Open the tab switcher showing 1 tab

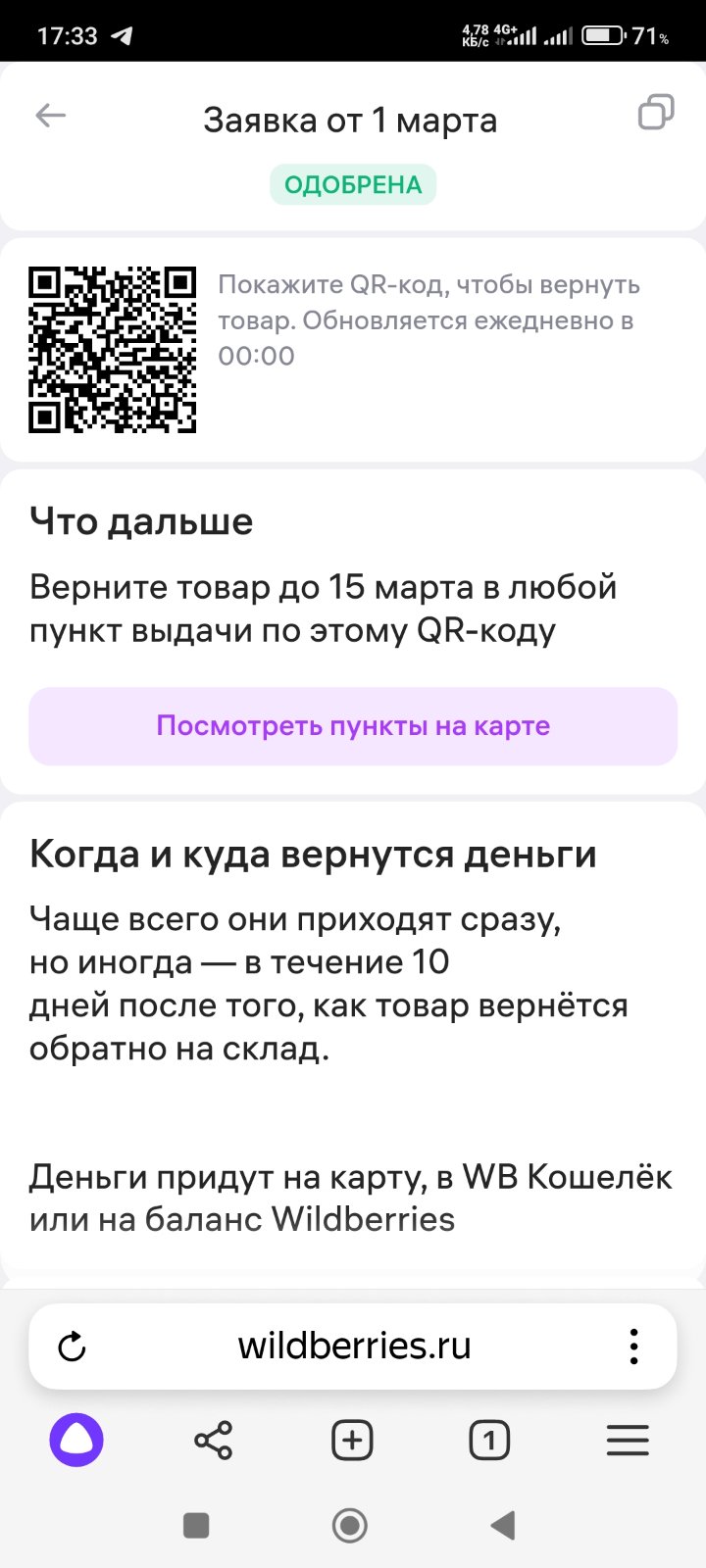489,1441
